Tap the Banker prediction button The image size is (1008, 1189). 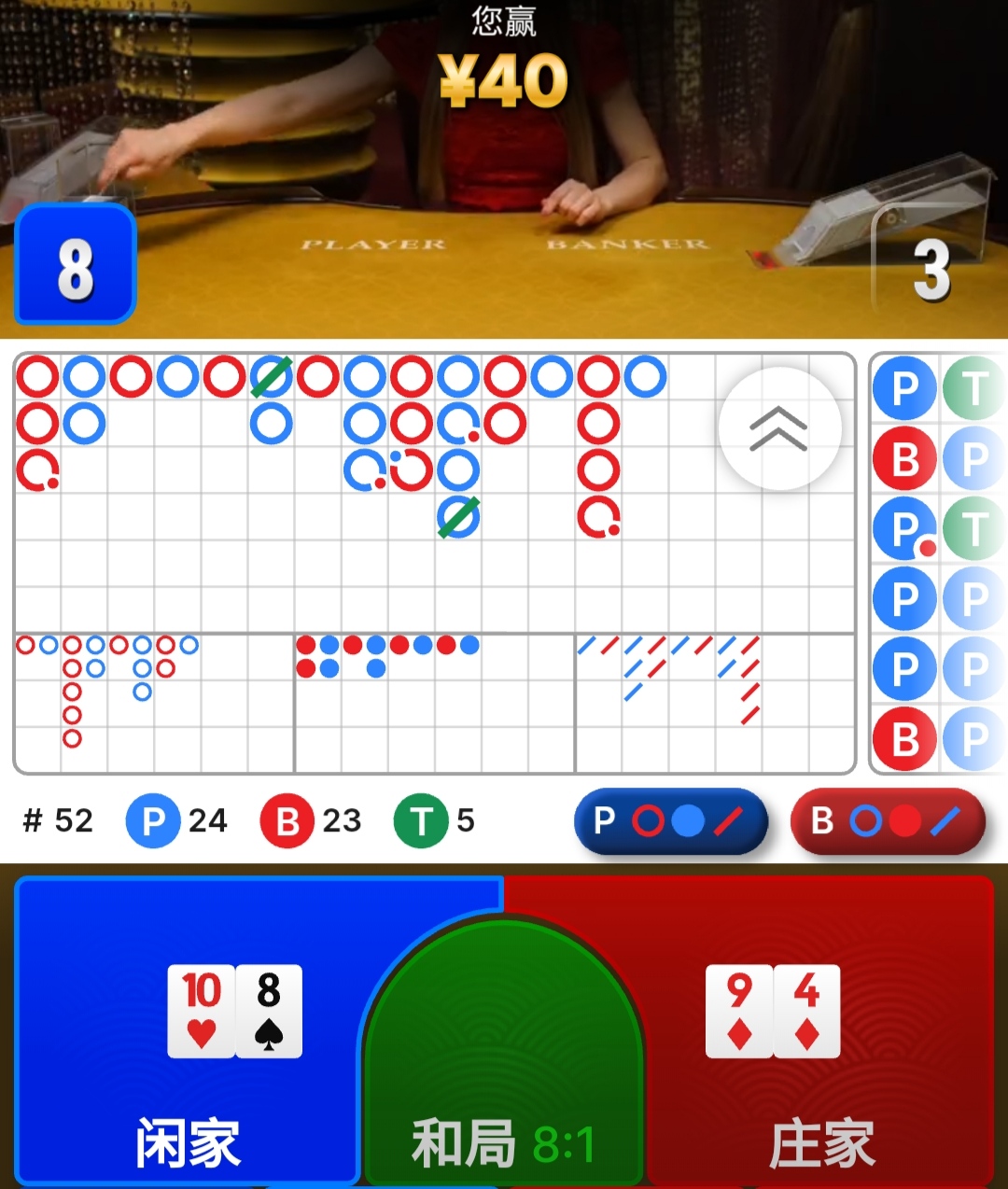click(x=887, y=821)
